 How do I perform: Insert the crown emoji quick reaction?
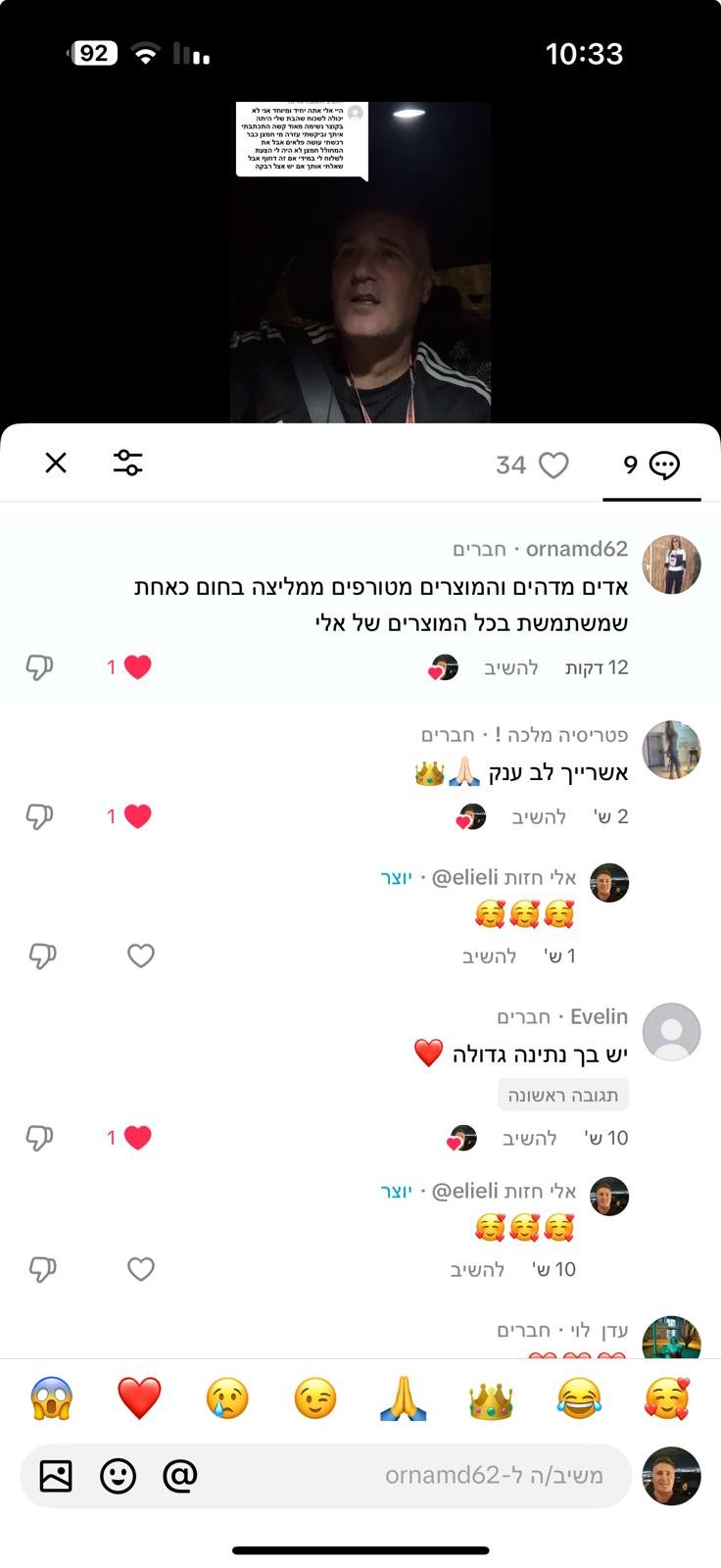click(x=491, y=1399)
